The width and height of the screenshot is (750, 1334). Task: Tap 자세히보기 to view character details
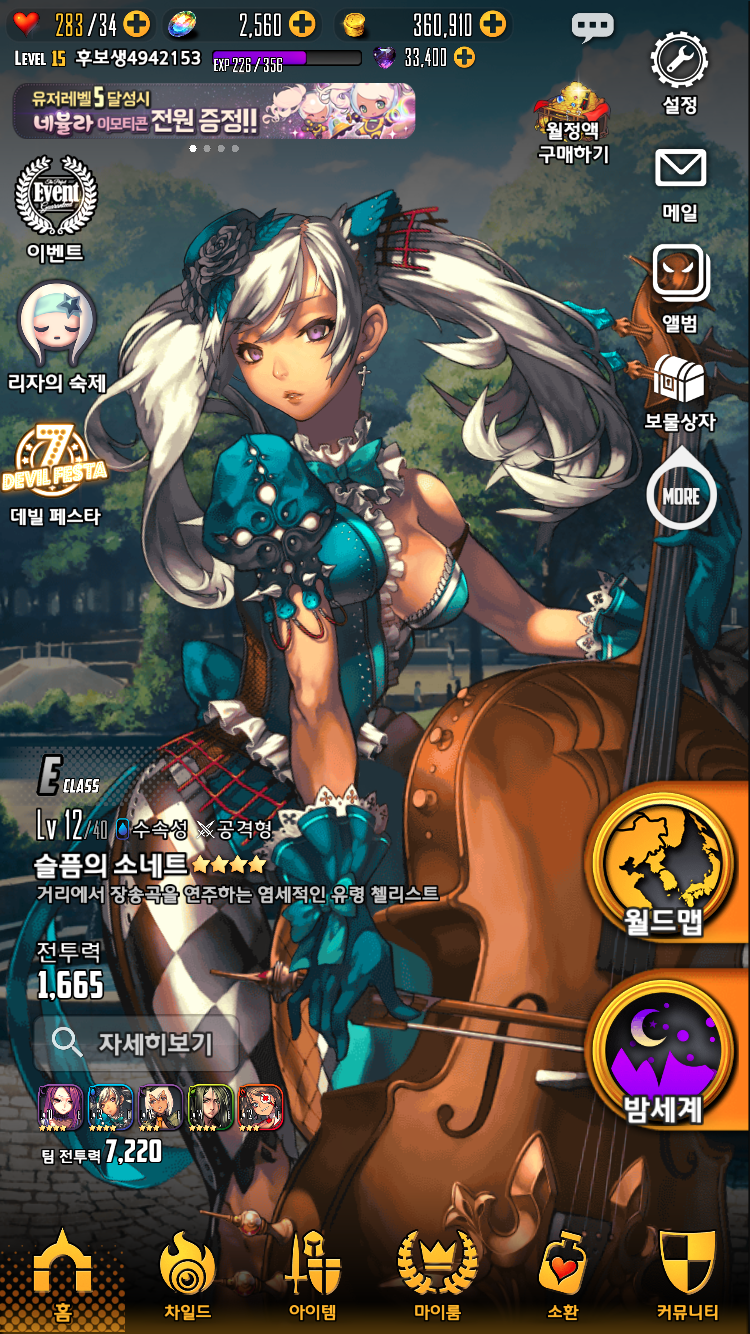click(137, 1043)
